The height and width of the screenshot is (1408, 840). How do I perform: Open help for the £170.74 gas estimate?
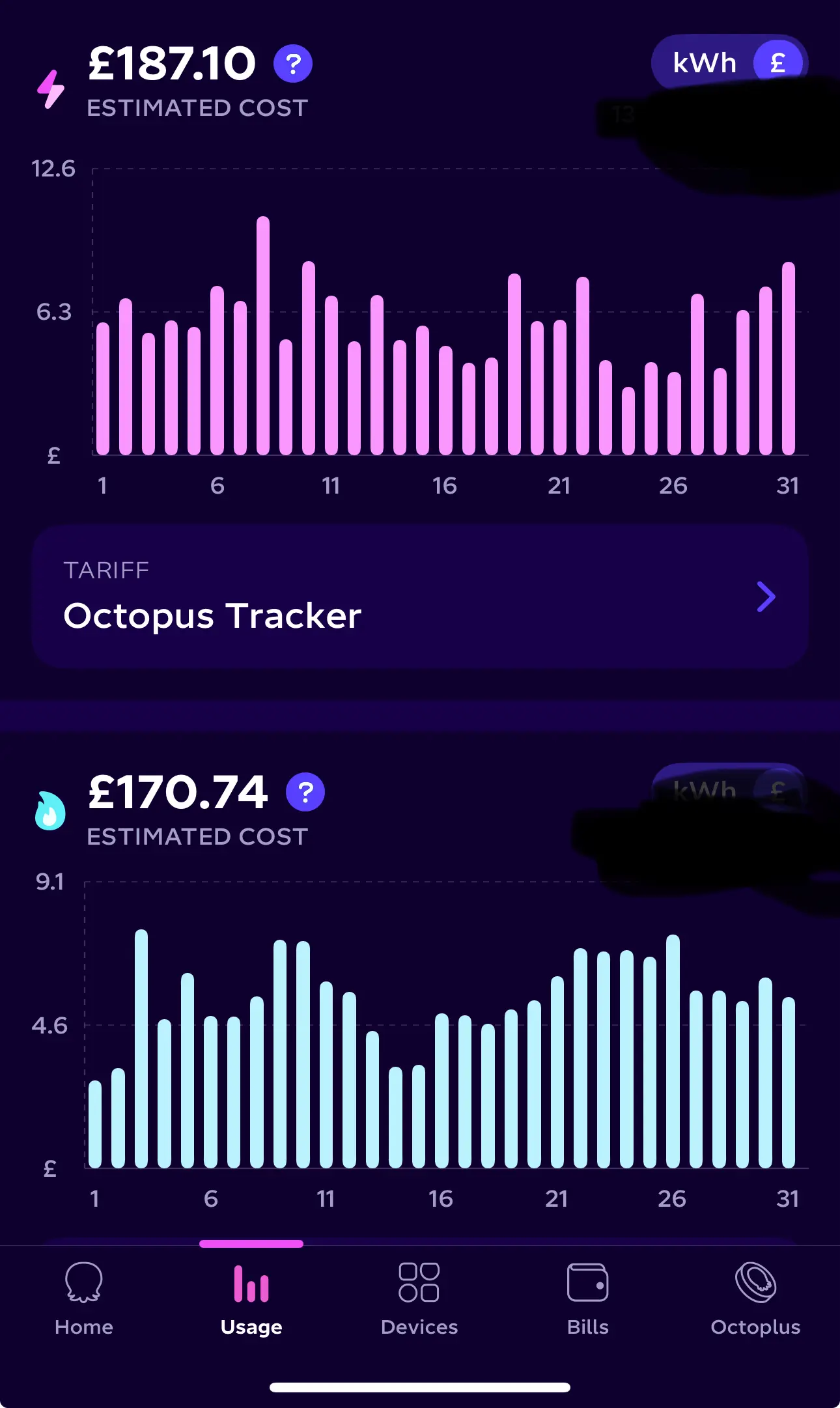305,792
